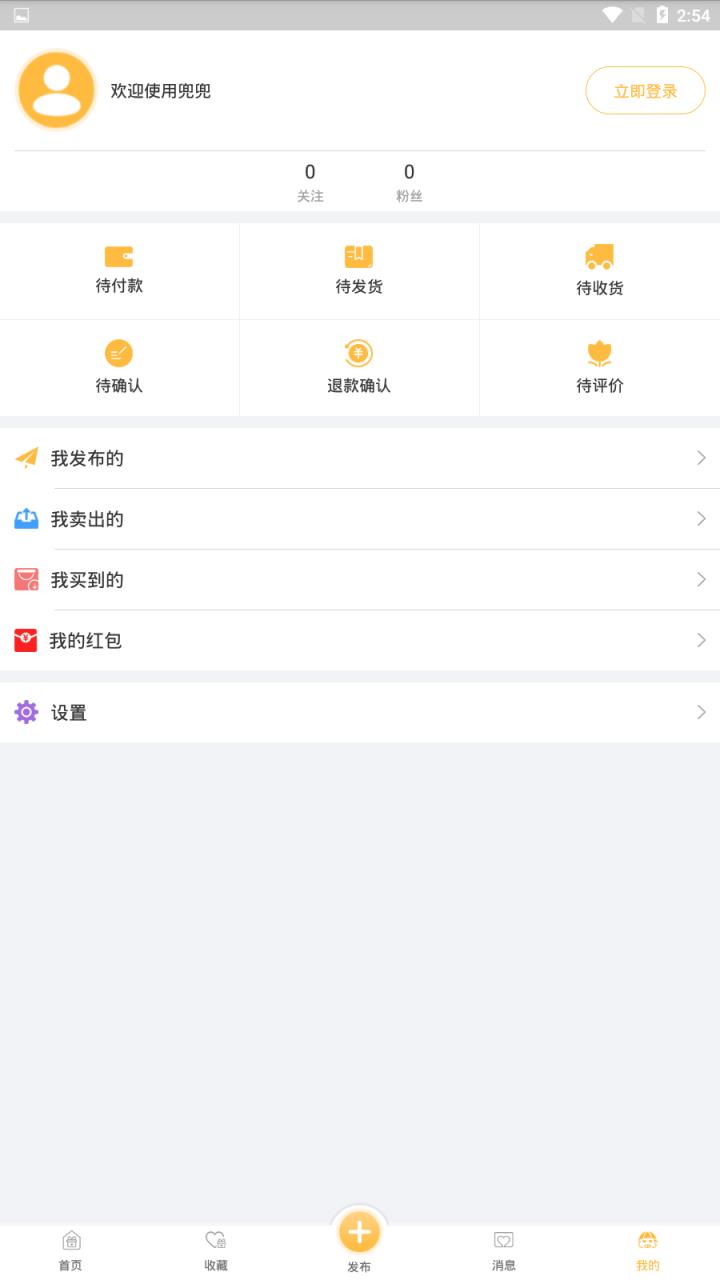The height and width of the screenshot is (1280, 720).
Task: Open 退款确认 refund confirmation
Action: click(x=359, y=367)
